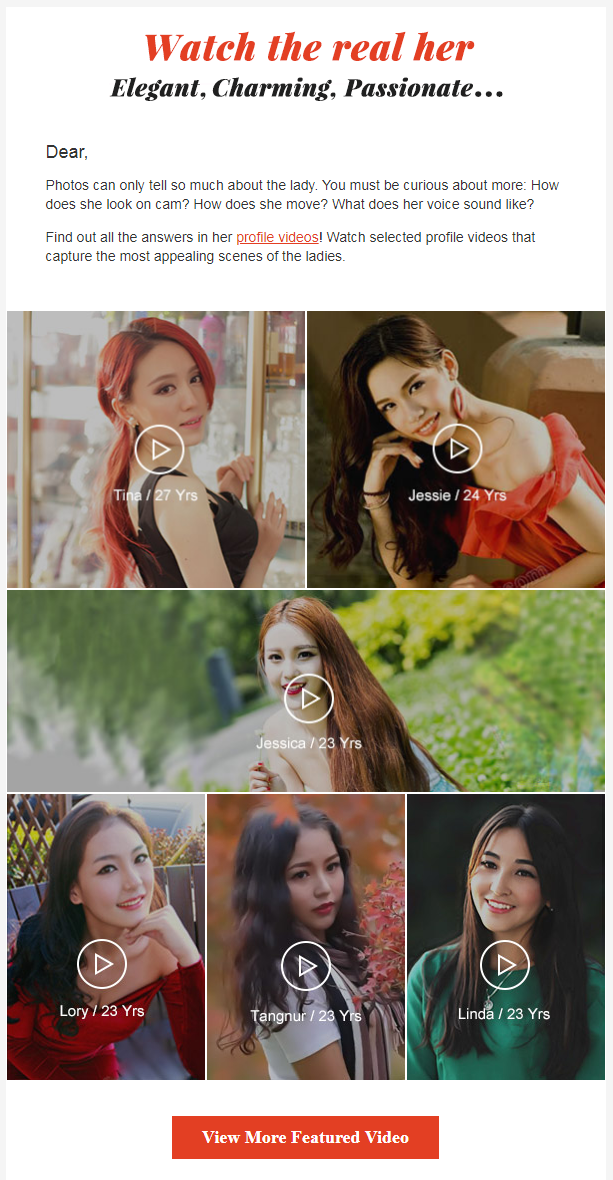Tap View More Featured Video button
This screenshot has width=613, height=1180.
(305, 1137)
